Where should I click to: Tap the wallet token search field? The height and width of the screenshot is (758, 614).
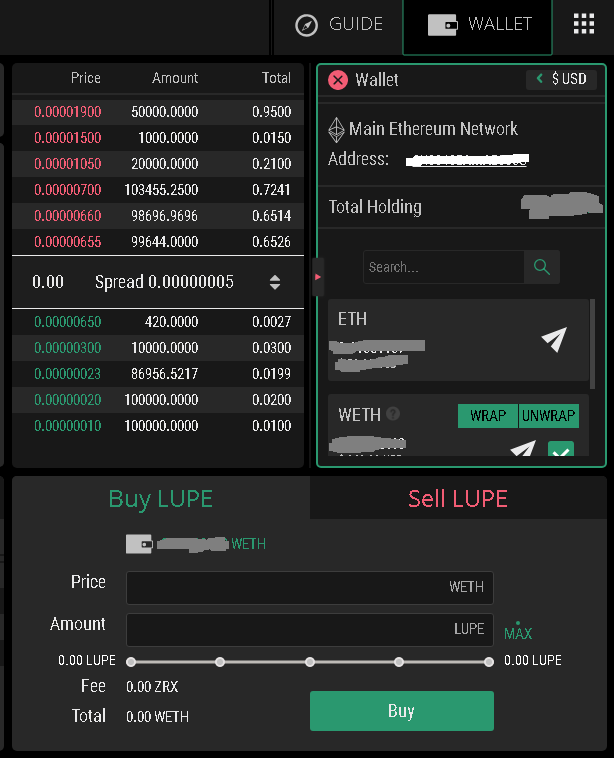443,267
